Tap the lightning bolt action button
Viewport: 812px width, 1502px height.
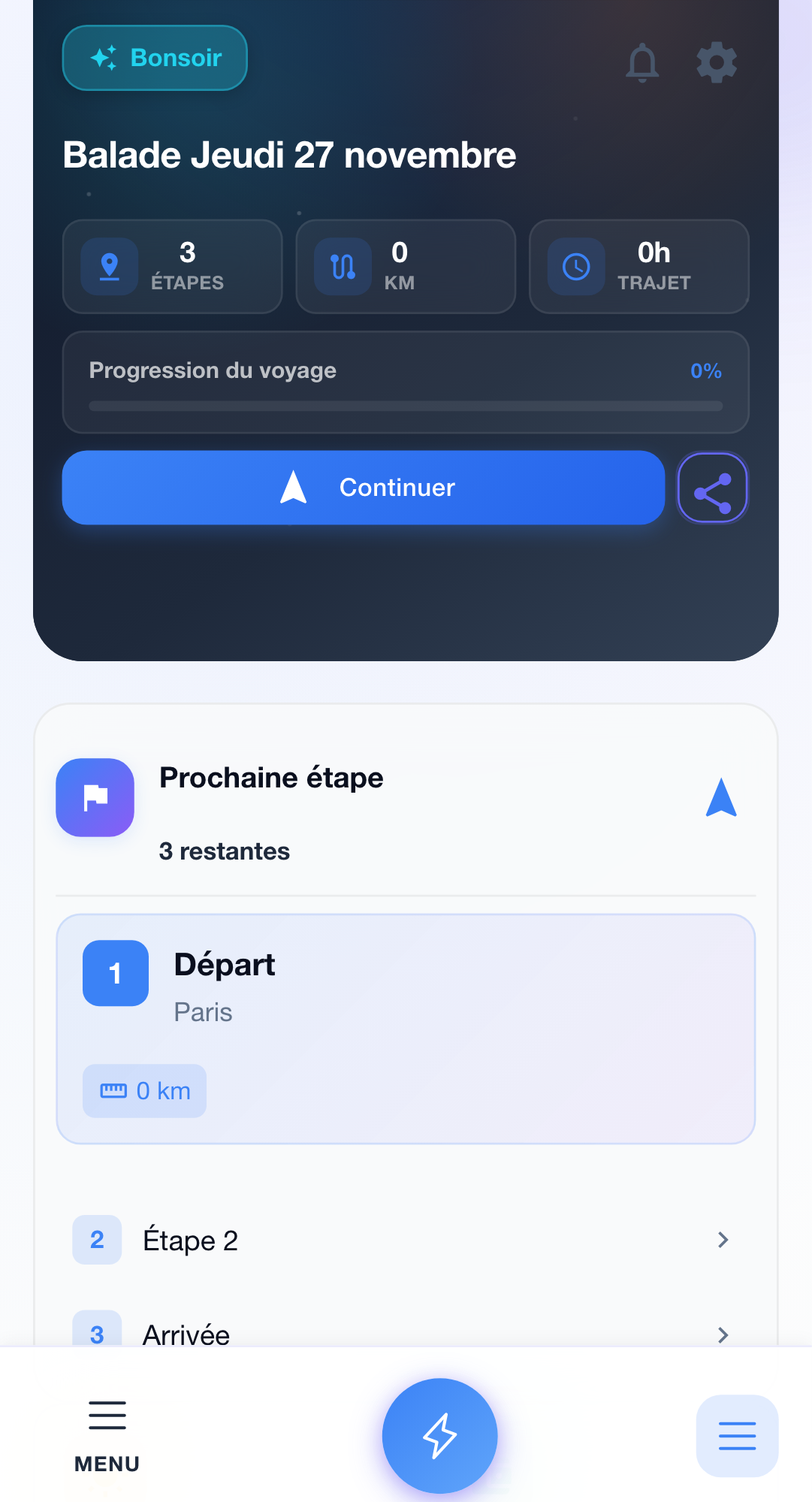pyautogui.click(x=439, y=1435)
